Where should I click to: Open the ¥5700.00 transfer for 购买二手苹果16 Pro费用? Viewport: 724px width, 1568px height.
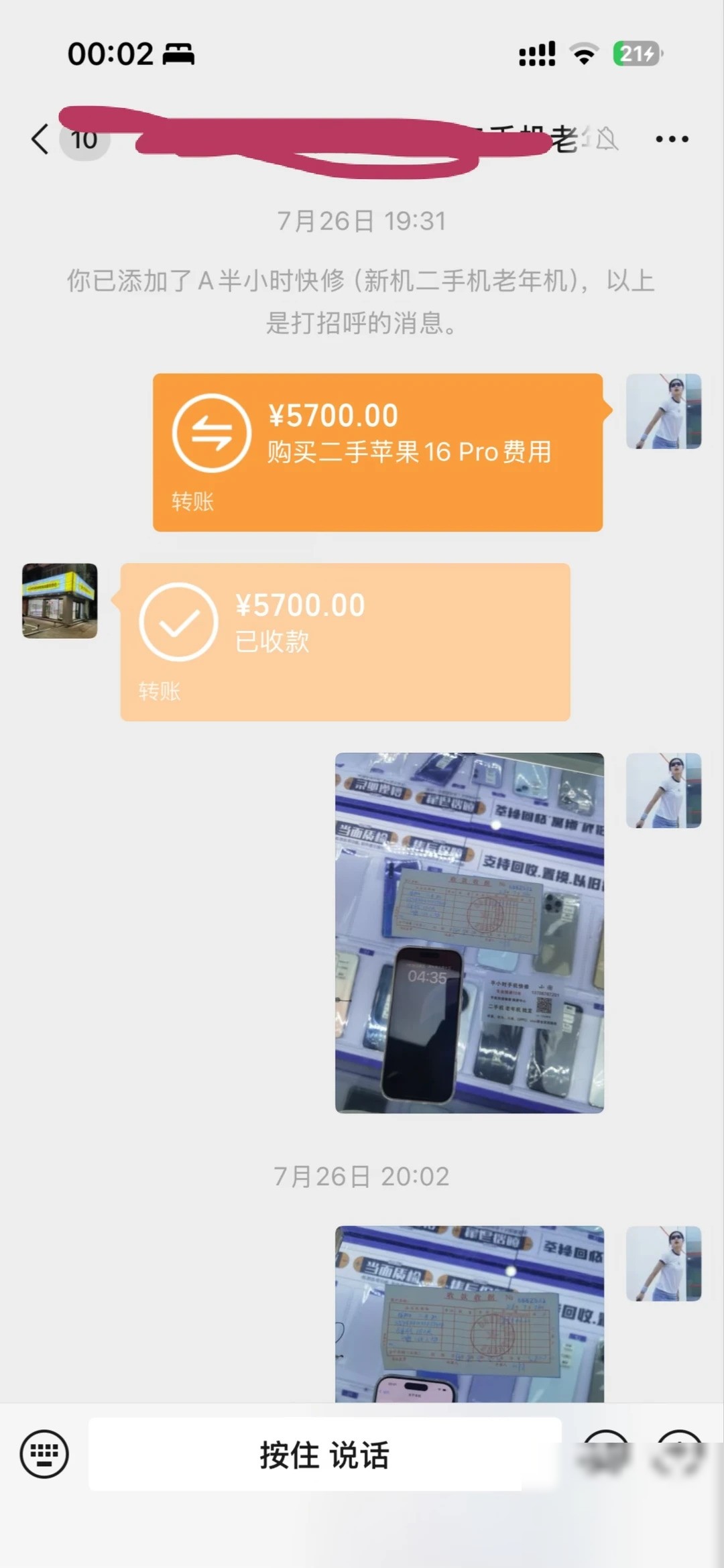(378, 453)
